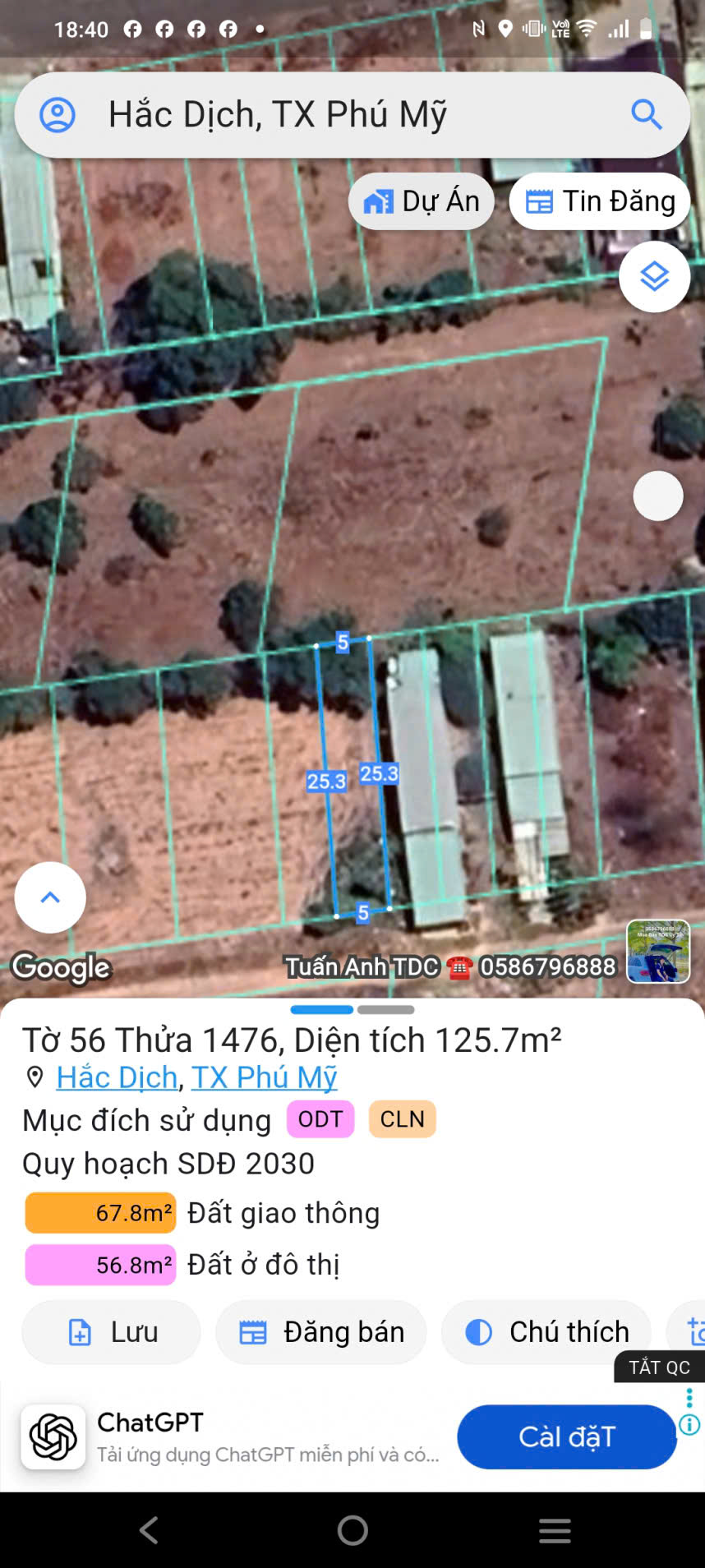Screen dimensions: 705x1568
Task: Open the ad info icon
Action: tap(689, 1425)
